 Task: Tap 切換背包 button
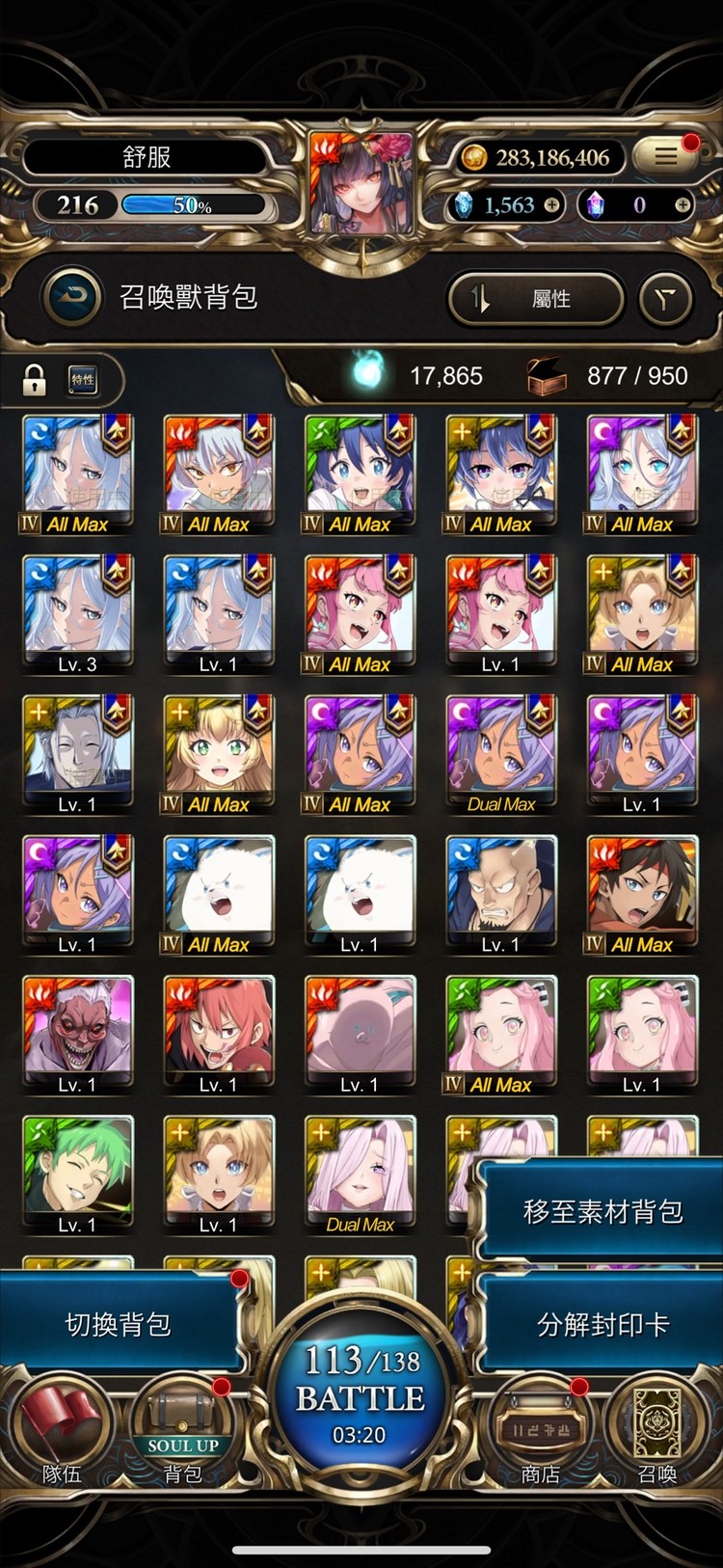(x=118, y=1324)
